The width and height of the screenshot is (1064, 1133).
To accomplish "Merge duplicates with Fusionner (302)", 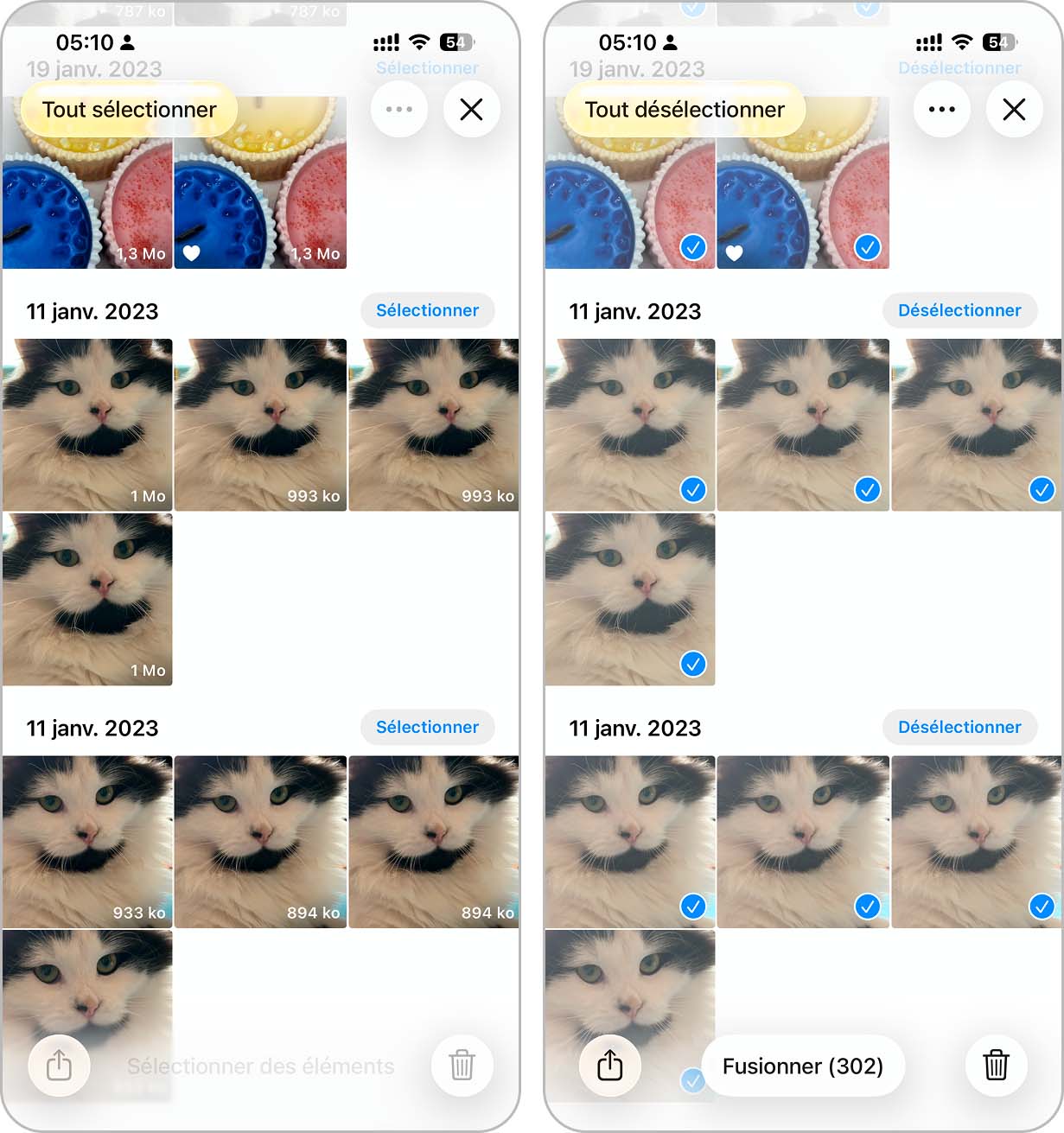I will pyautogui.click(x=802, y=1066).
